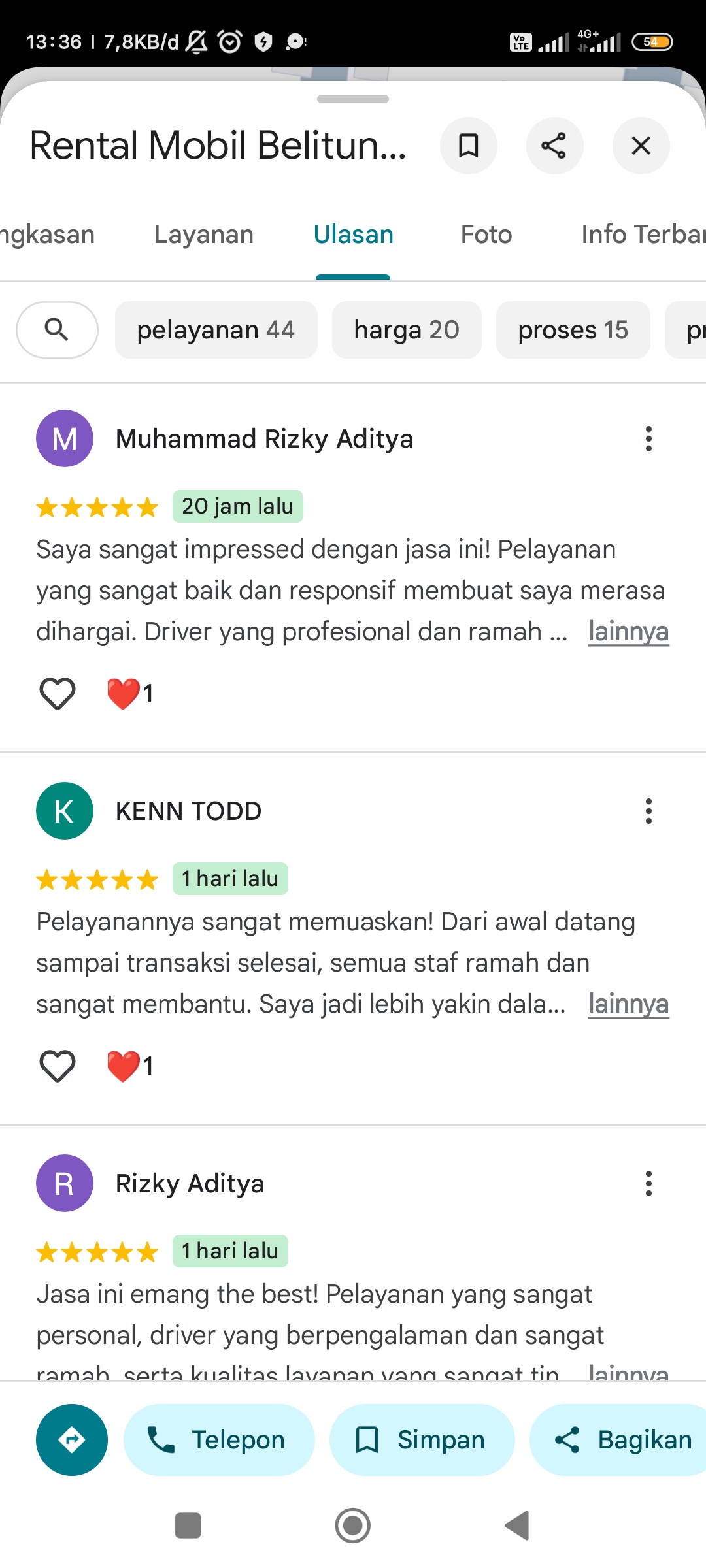Open the options menu for Muhammad Rizky Aditya's review
Screen dimensions: 706x1568
click(x=648, y=439)
